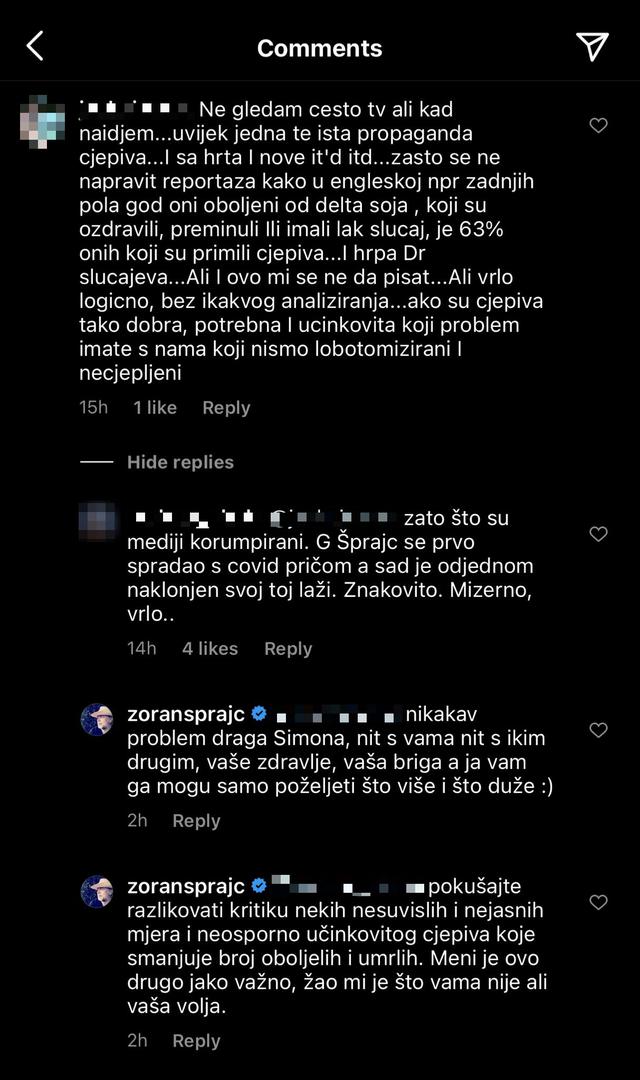Reply to the 14h comment
Viewport: 640px width, 1080px height.
tap(288, 649)
